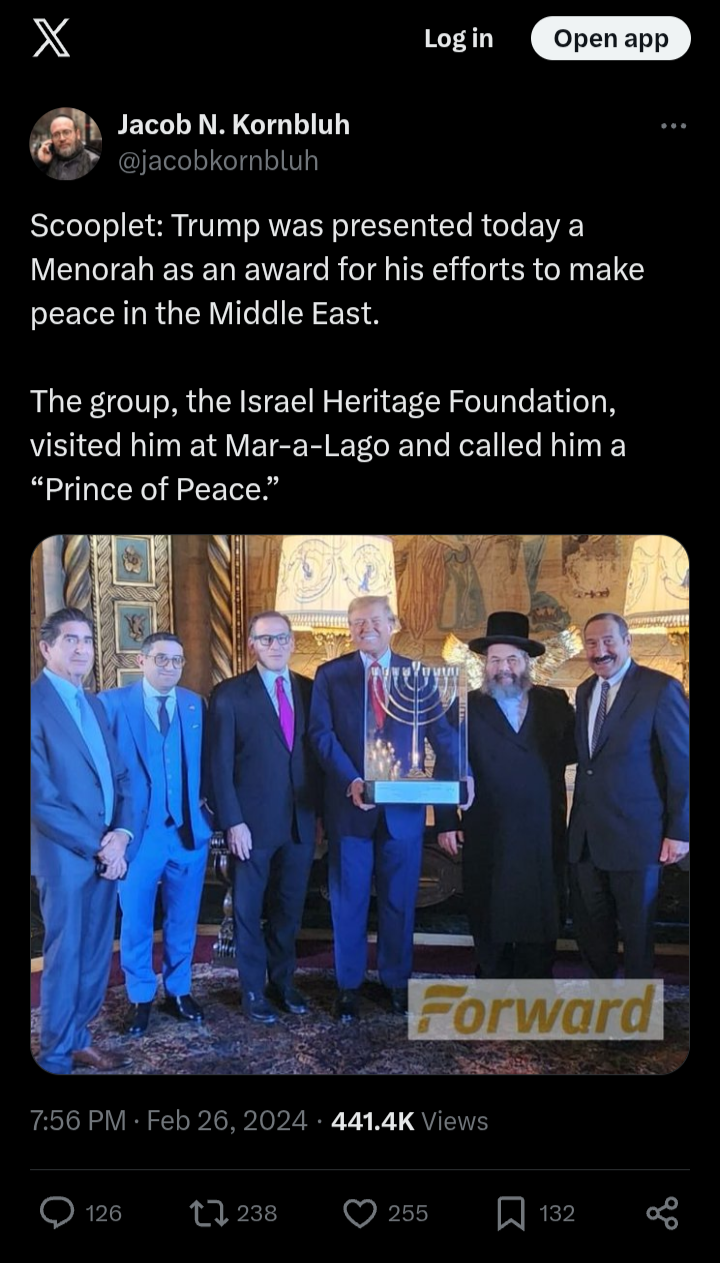720x1263 pixels.
Task: Reply to this post via comment icon
Action: pyautogui.click(x=57, y=1213)
